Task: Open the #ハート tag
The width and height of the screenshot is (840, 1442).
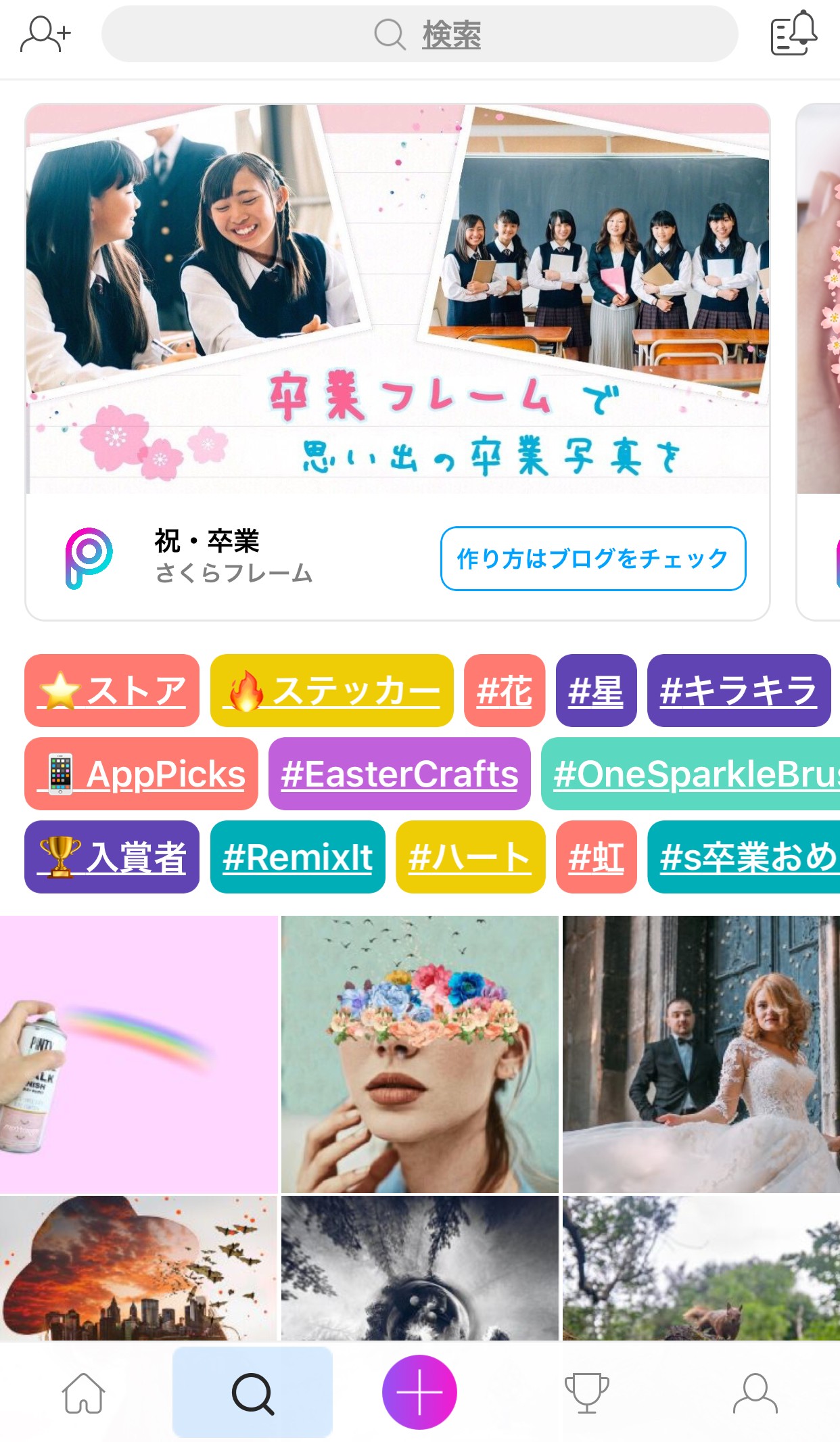Action: coord(470,857)
